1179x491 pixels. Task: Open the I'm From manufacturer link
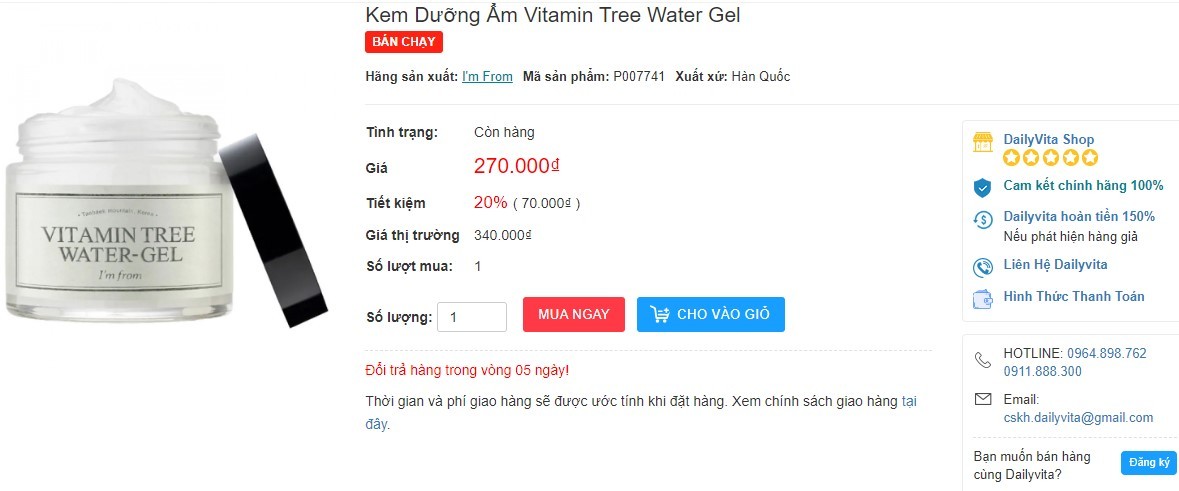click(x=487, y=77)
